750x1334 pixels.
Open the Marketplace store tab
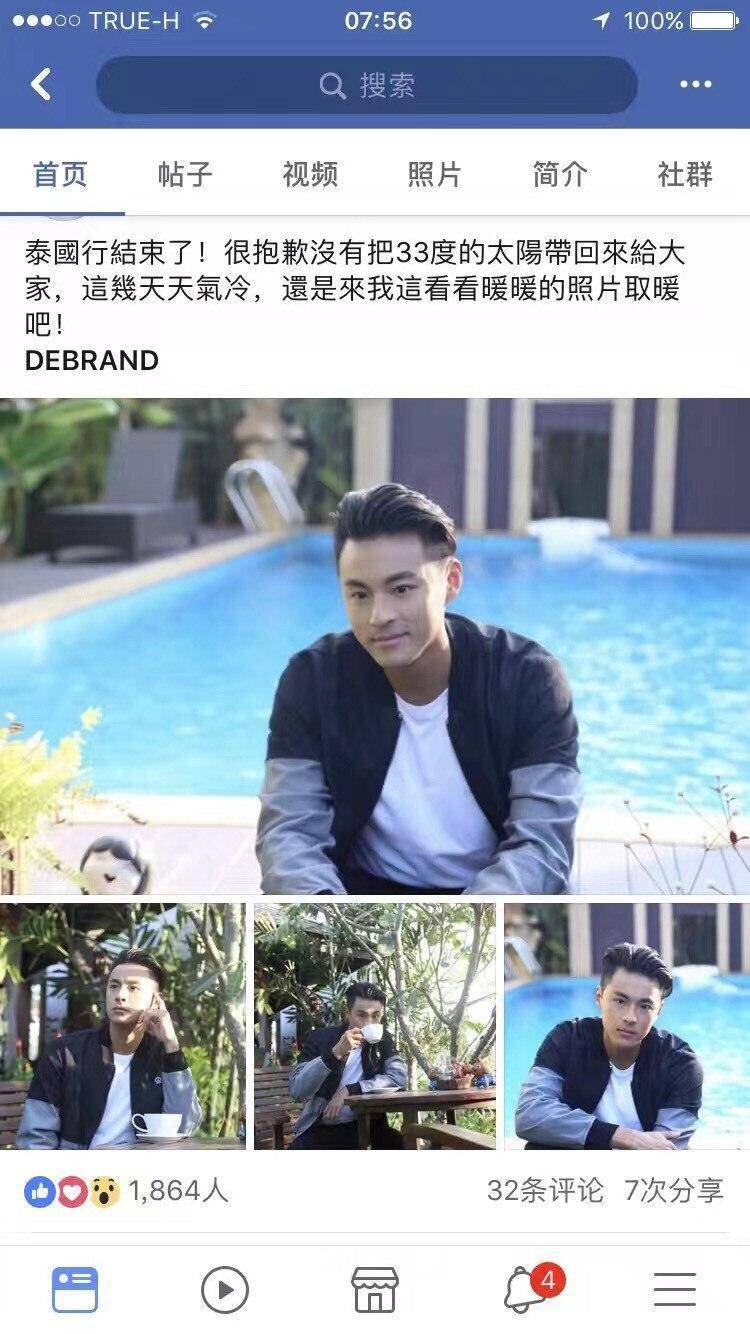(375, 1290)
